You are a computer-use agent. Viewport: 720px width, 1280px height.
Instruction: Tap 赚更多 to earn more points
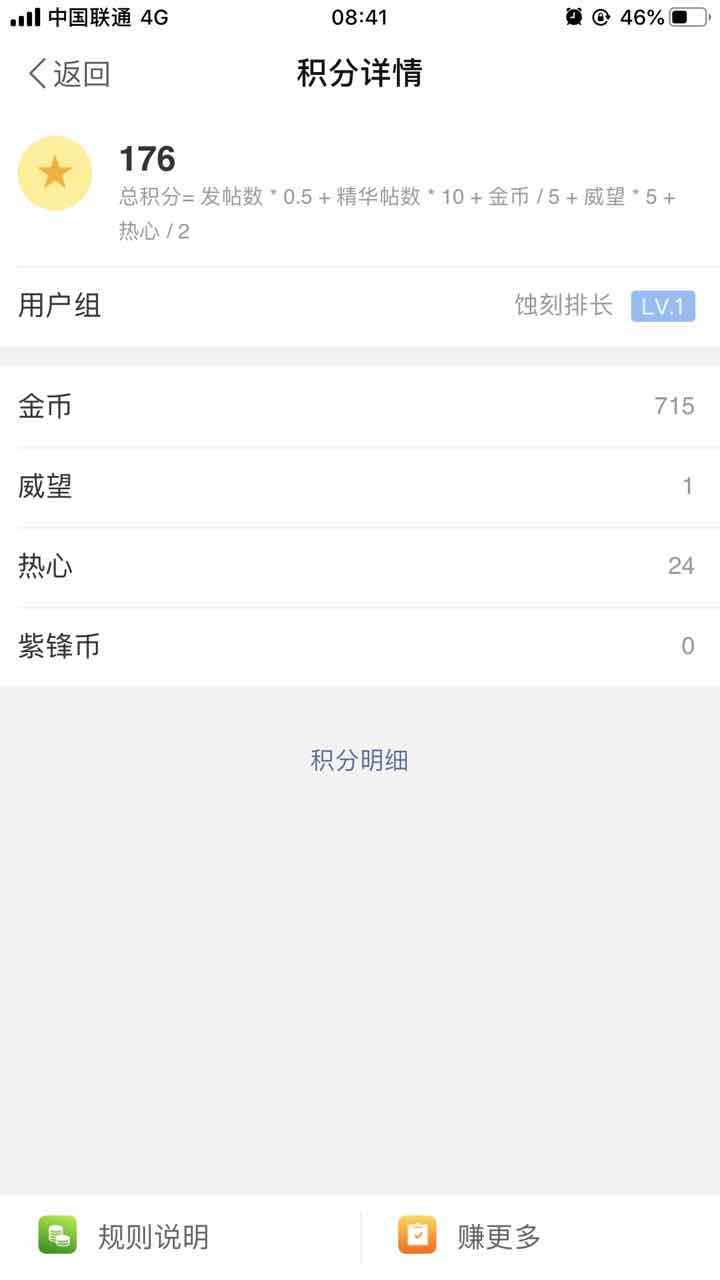[x=541, y=1236]
